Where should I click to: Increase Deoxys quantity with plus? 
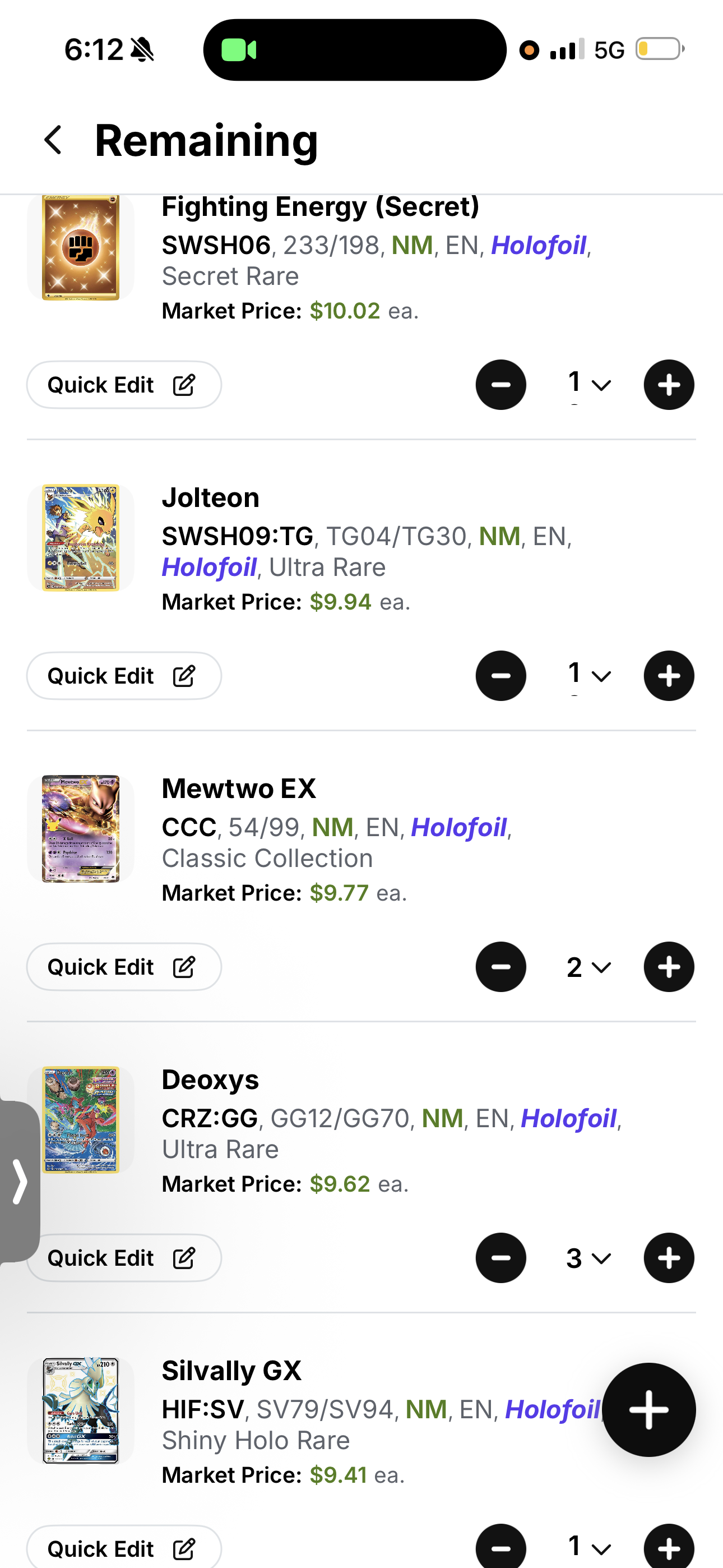(x=668, y=1257)
